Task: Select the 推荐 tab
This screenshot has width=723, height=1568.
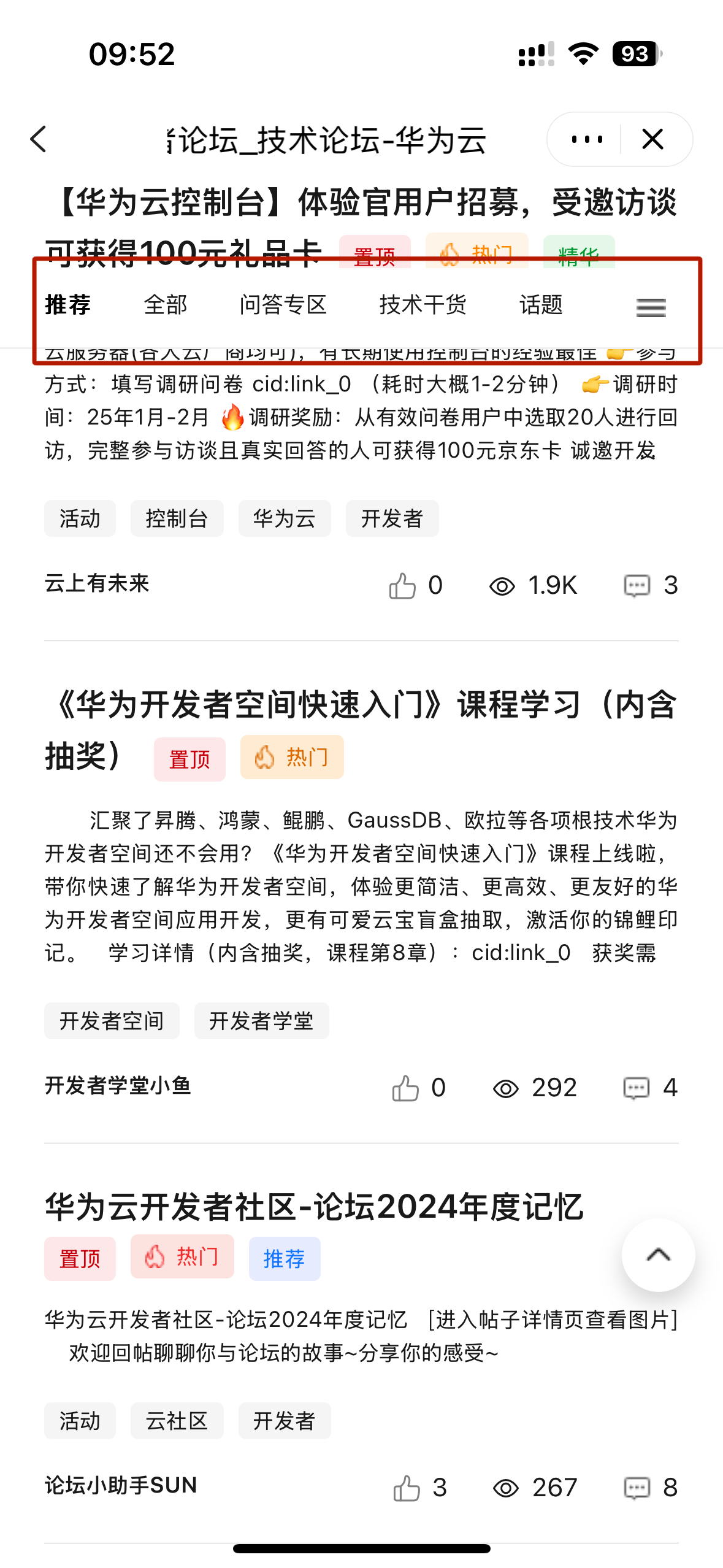Action: tap(68, 305)
